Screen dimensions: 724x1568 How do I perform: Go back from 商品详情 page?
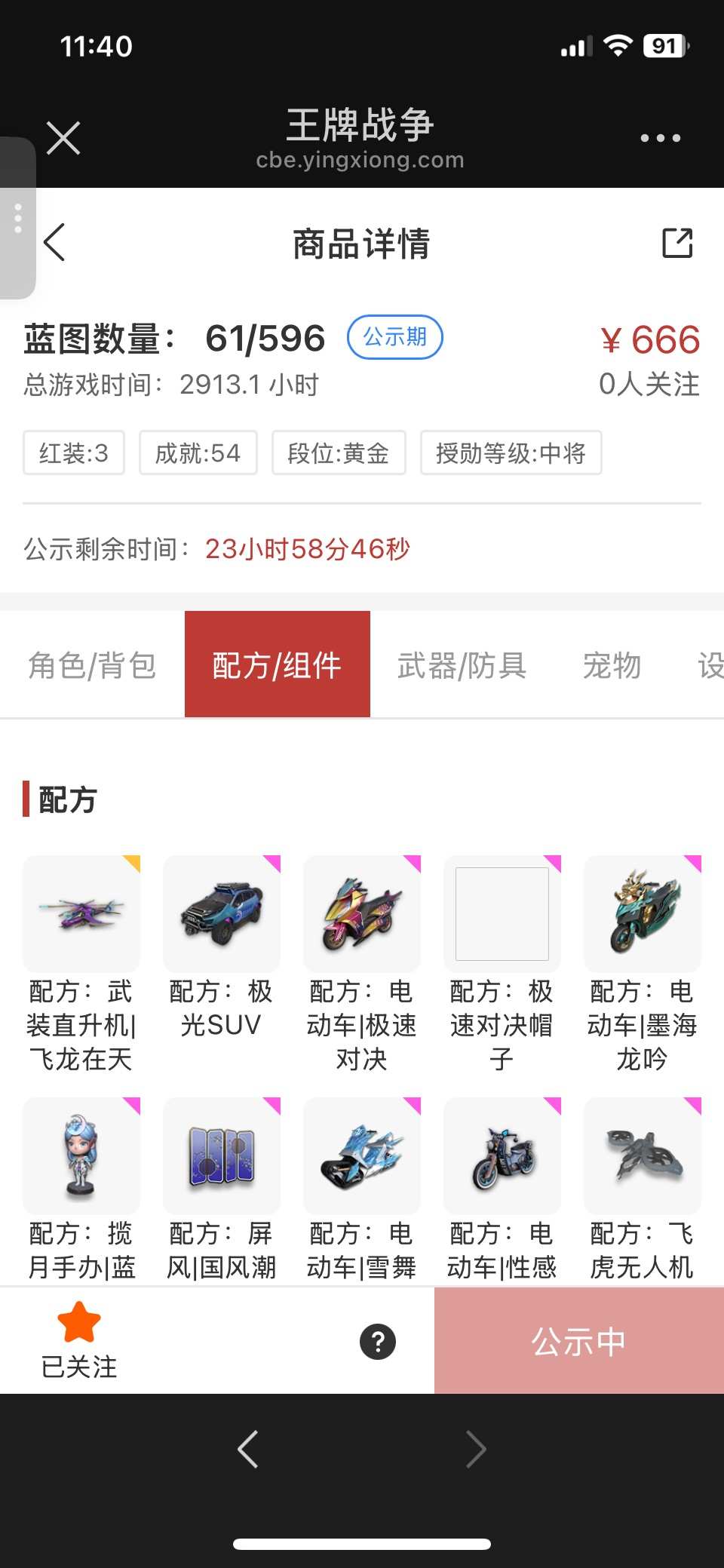point(54,243)
